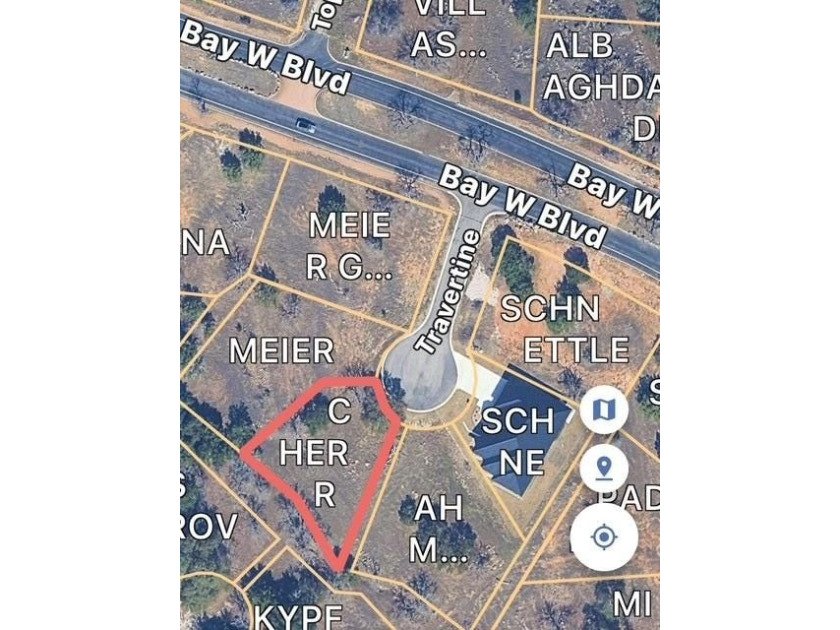Tap the drop pin location button

point(604,468)
